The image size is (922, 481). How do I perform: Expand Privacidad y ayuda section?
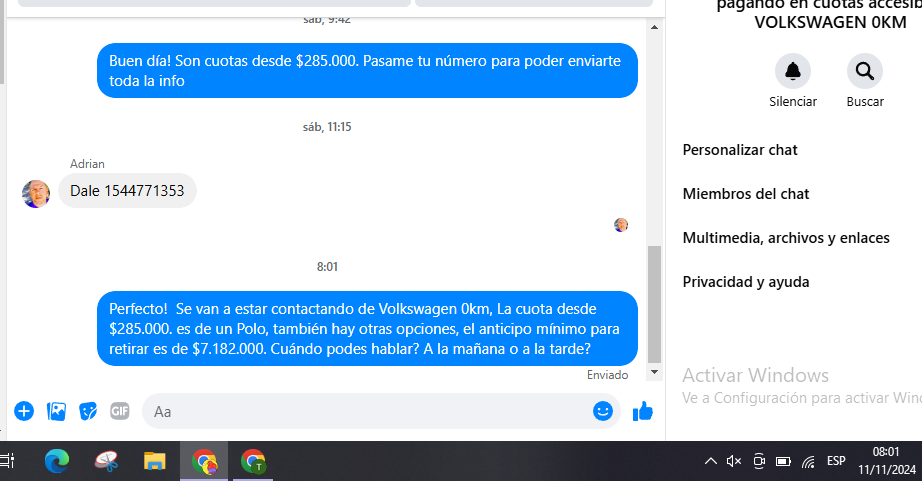coord(746,282)
